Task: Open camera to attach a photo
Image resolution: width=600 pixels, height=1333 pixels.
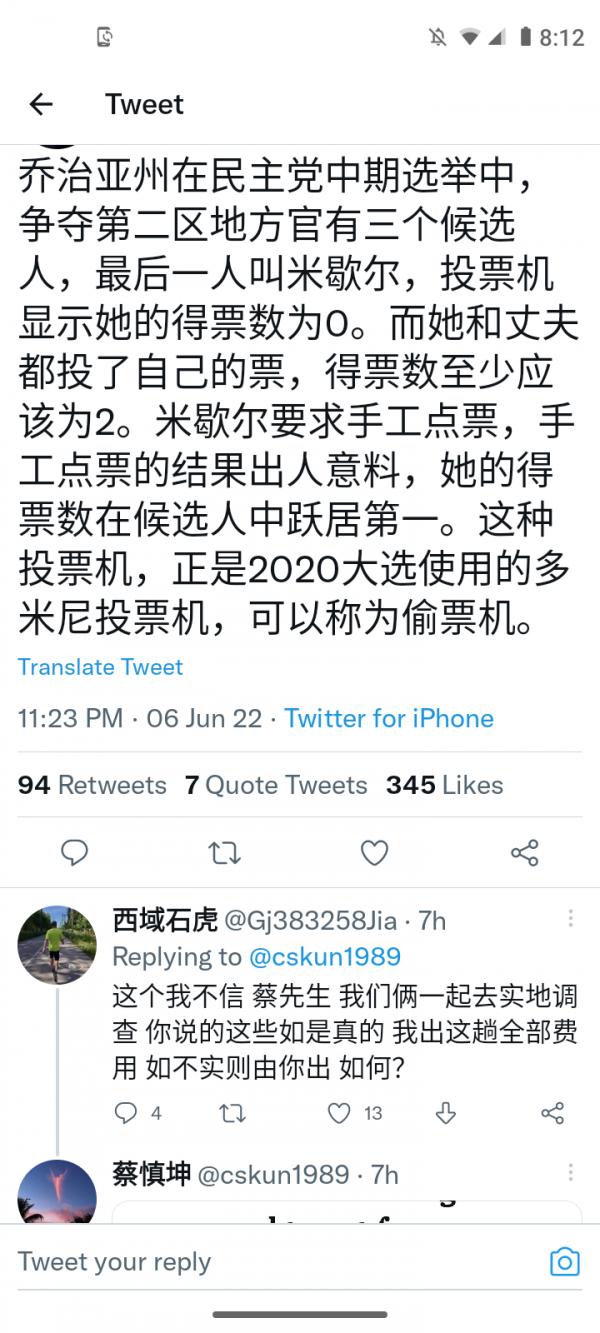Action: [565, 1261]
